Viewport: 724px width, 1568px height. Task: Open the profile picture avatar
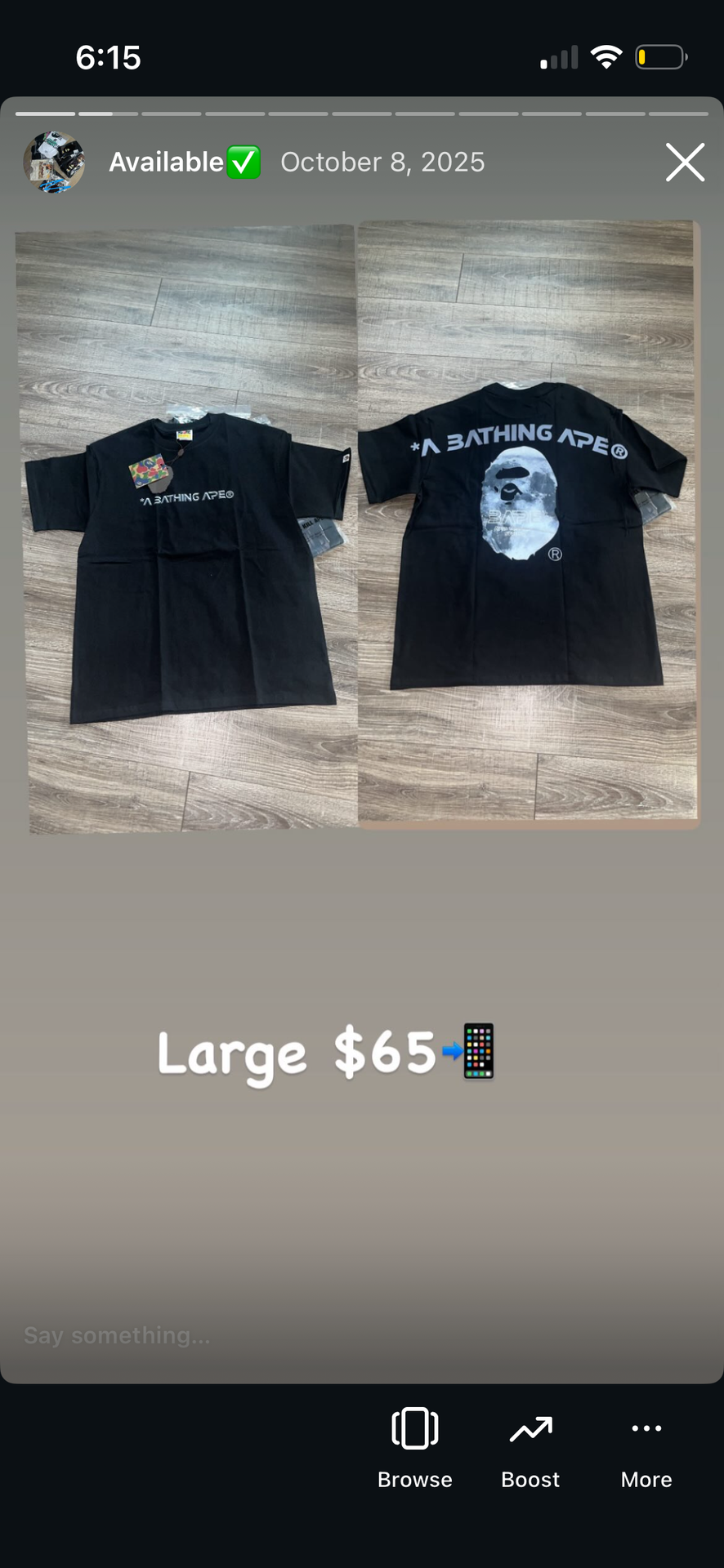pyautogui.click(x=54, y=162)
